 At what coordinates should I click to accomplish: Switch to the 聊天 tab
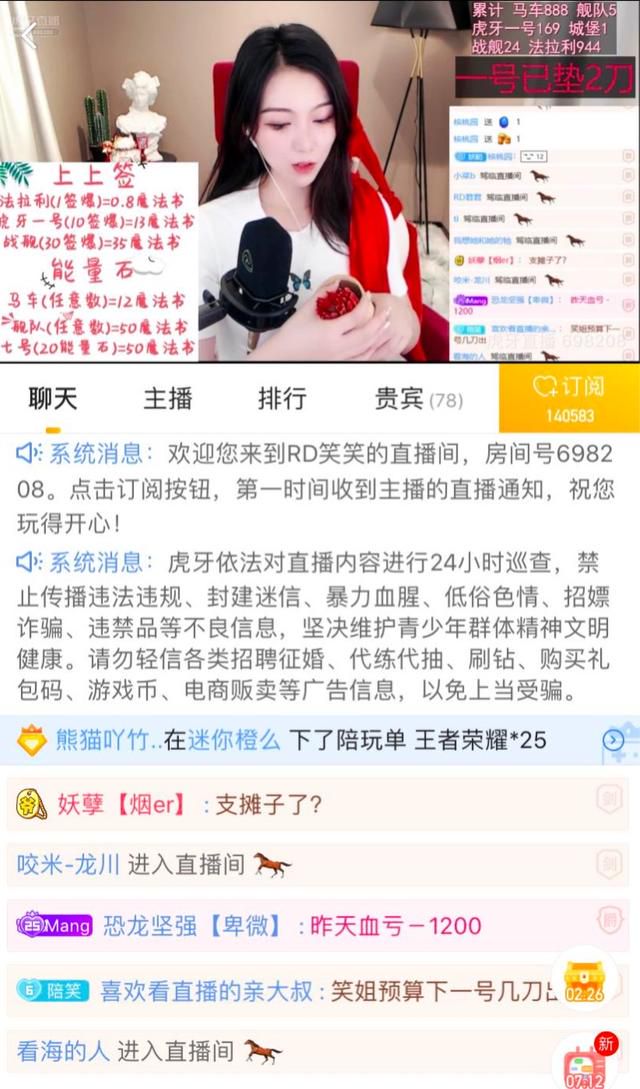(53, 399)
